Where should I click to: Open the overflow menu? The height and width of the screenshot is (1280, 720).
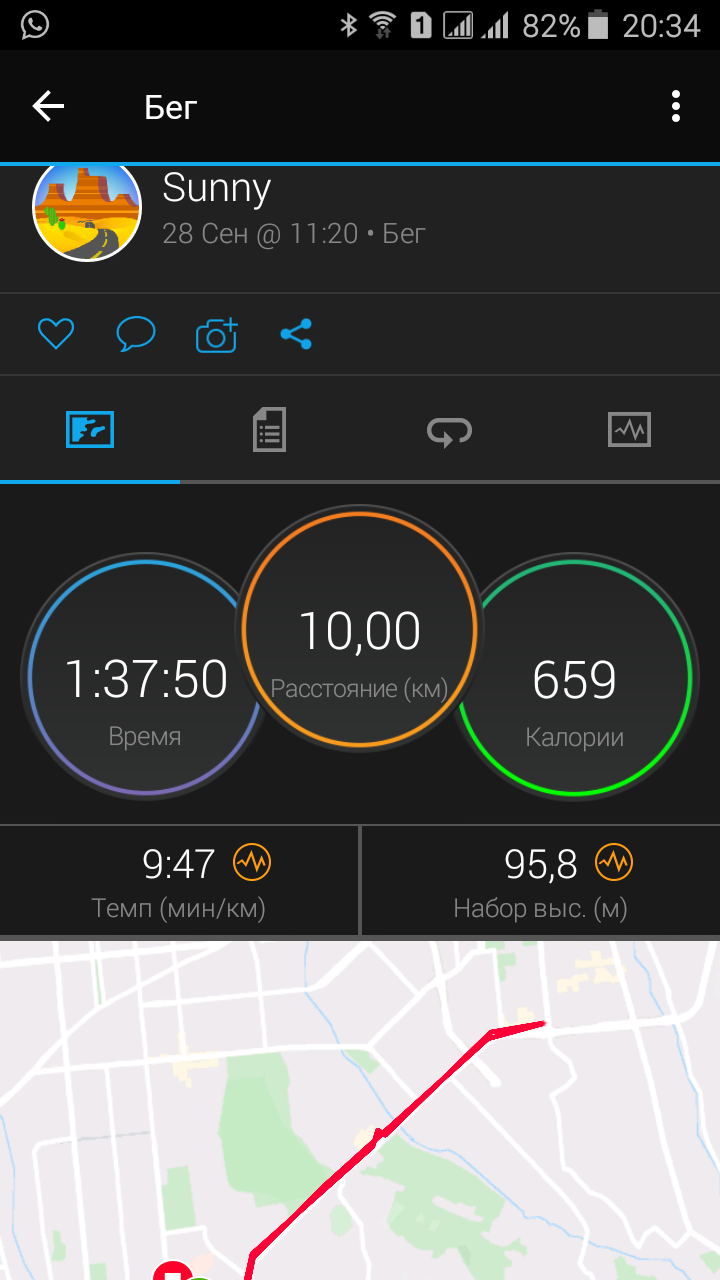pyautogui.click(x=676, y=106)
